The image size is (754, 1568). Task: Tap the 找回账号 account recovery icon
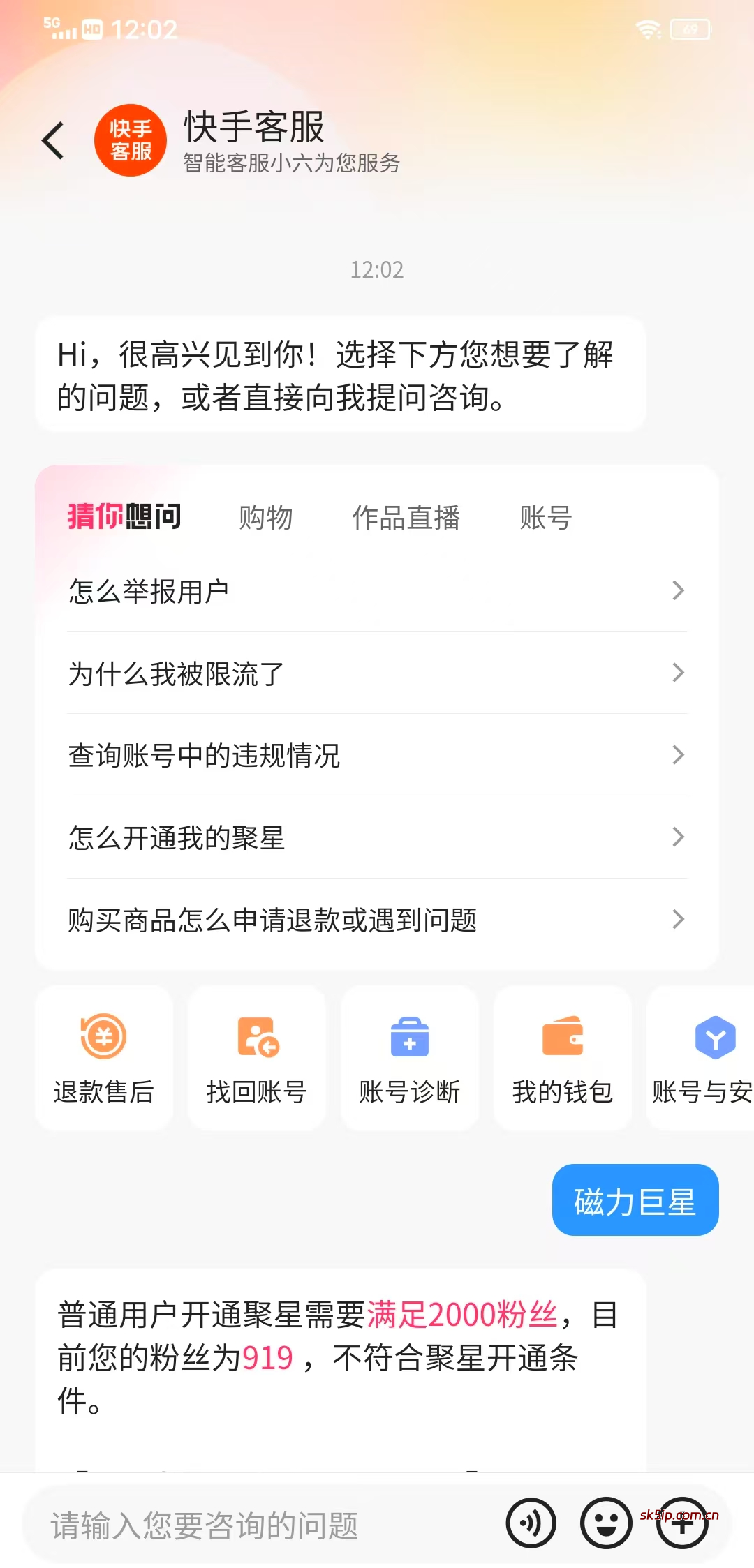[256, 1058]
